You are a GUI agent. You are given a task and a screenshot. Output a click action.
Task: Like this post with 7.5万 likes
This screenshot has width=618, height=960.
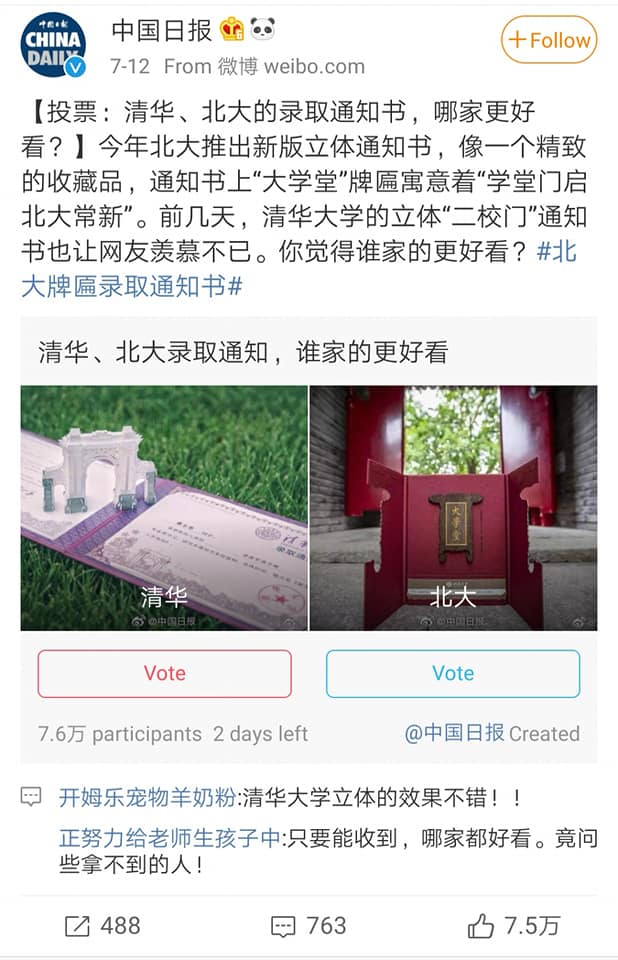coord(514,925)
